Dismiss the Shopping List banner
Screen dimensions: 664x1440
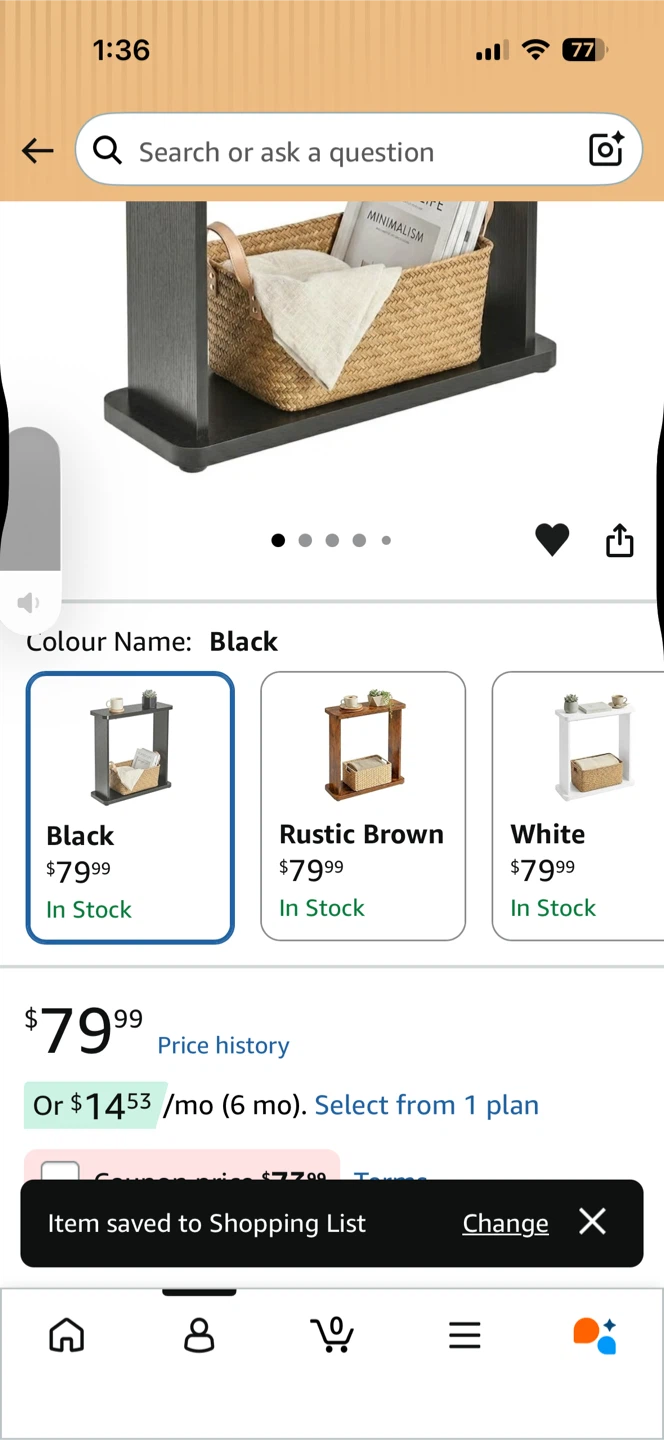coord(593,1221)
